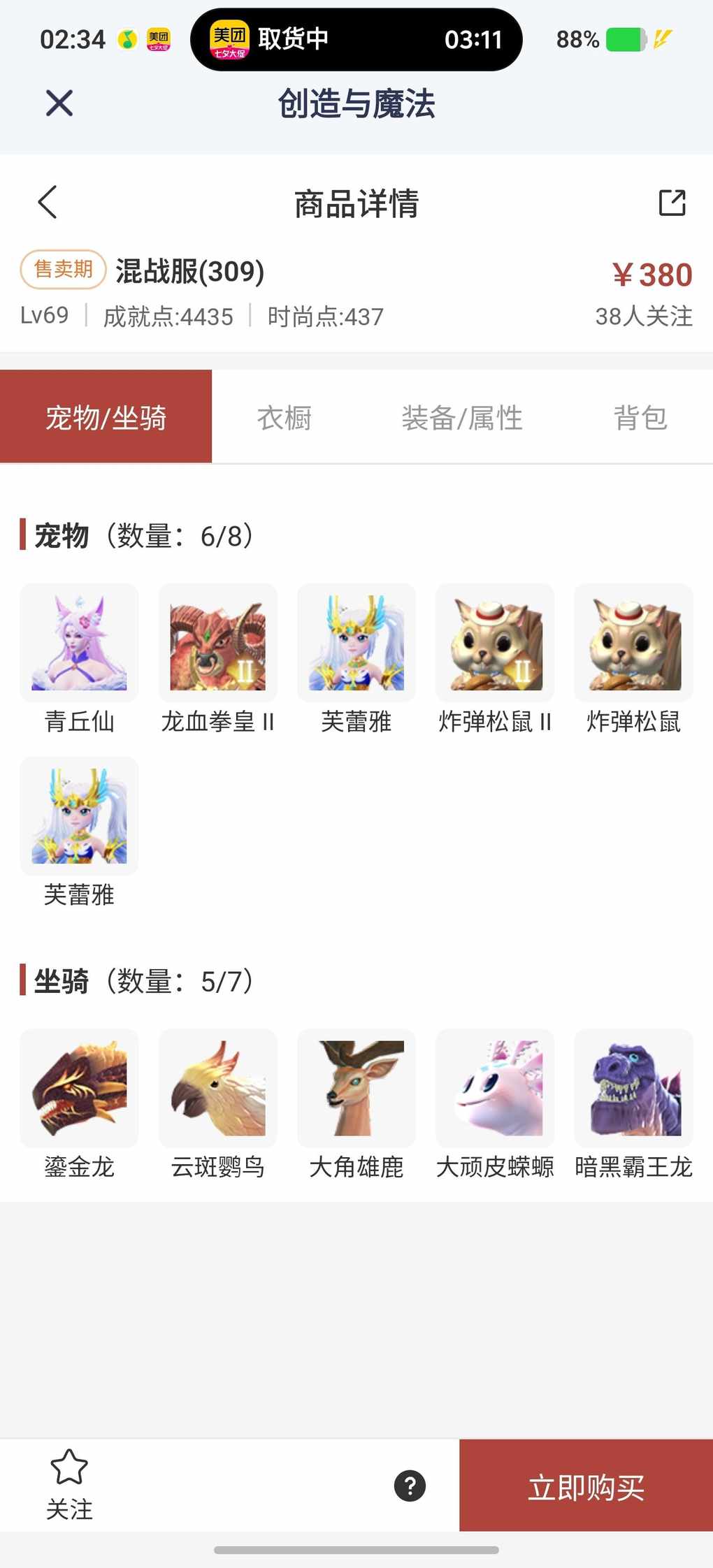Select the 宠物/坐骑 tab
Viewport: 713px width, 1568px height.
click(x=106, y=418)
